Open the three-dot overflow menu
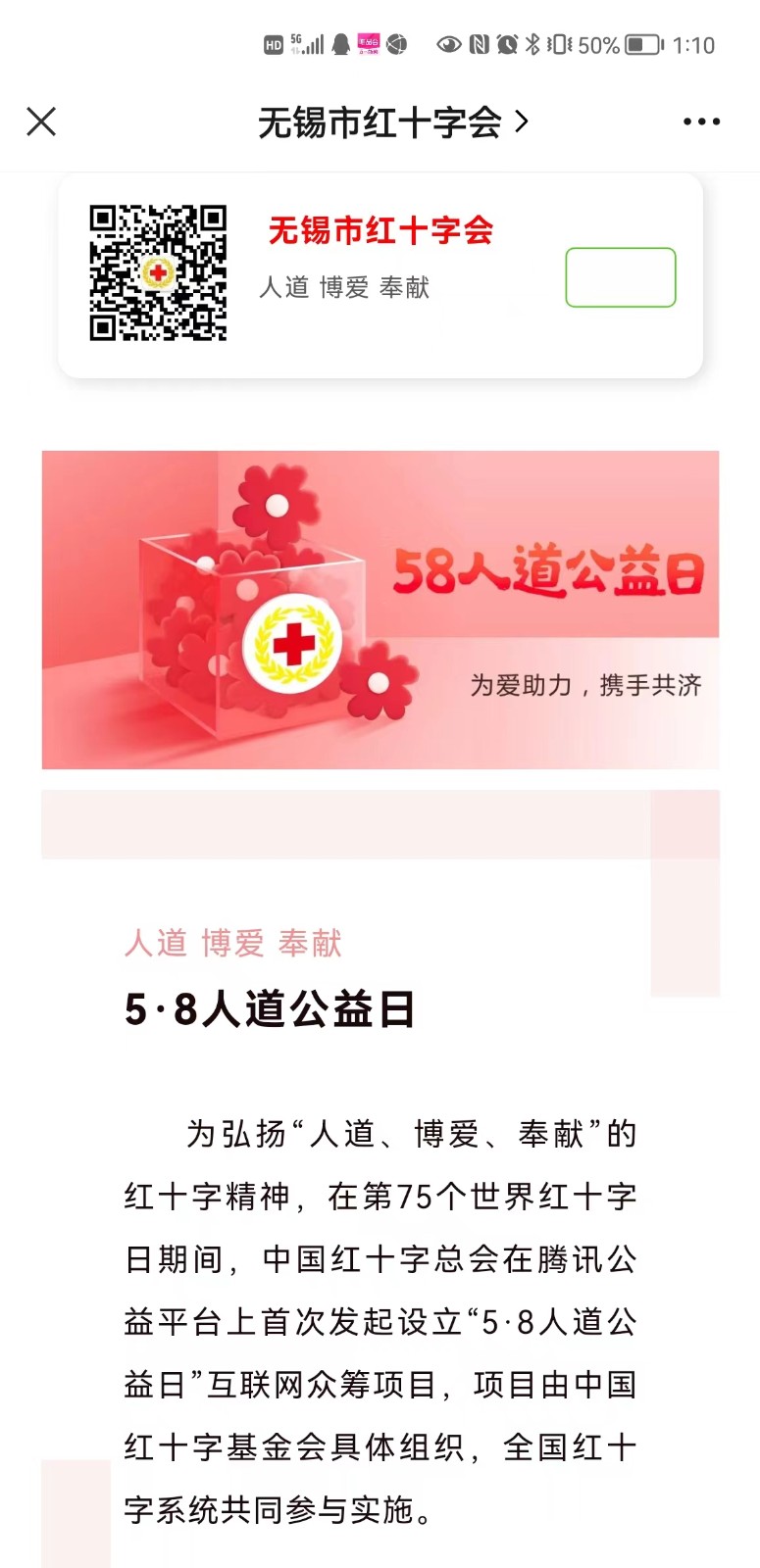 coord(701,122)
